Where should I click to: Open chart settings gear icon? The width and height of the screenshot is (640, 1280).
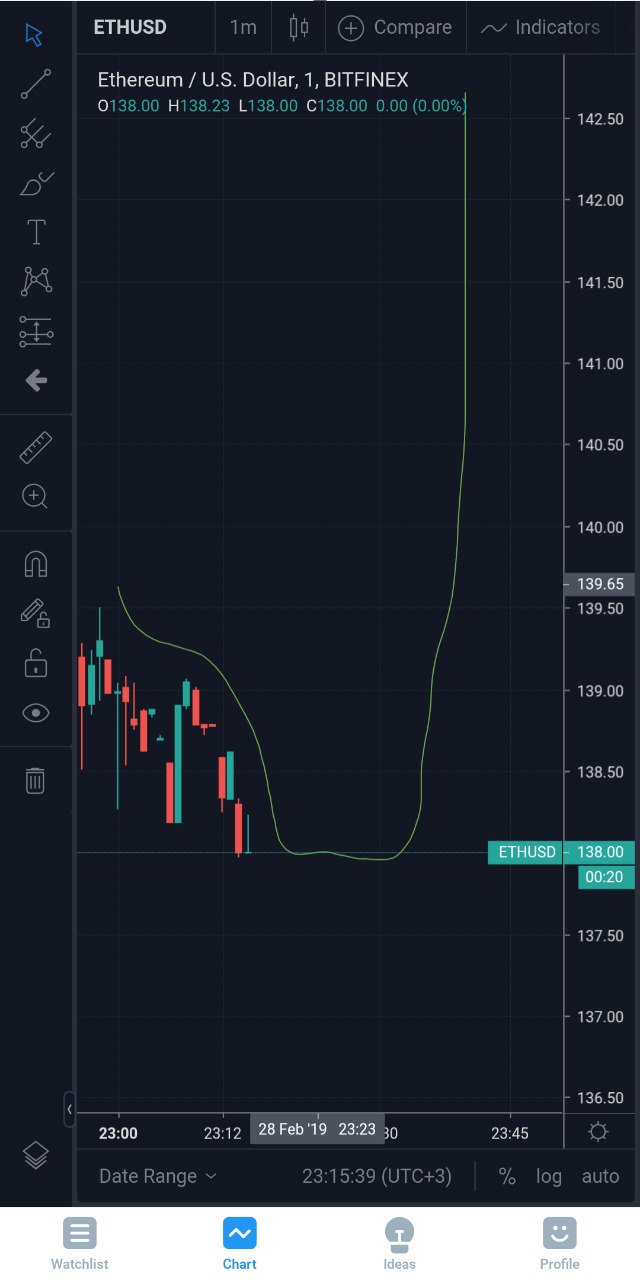click(598, 1132)
